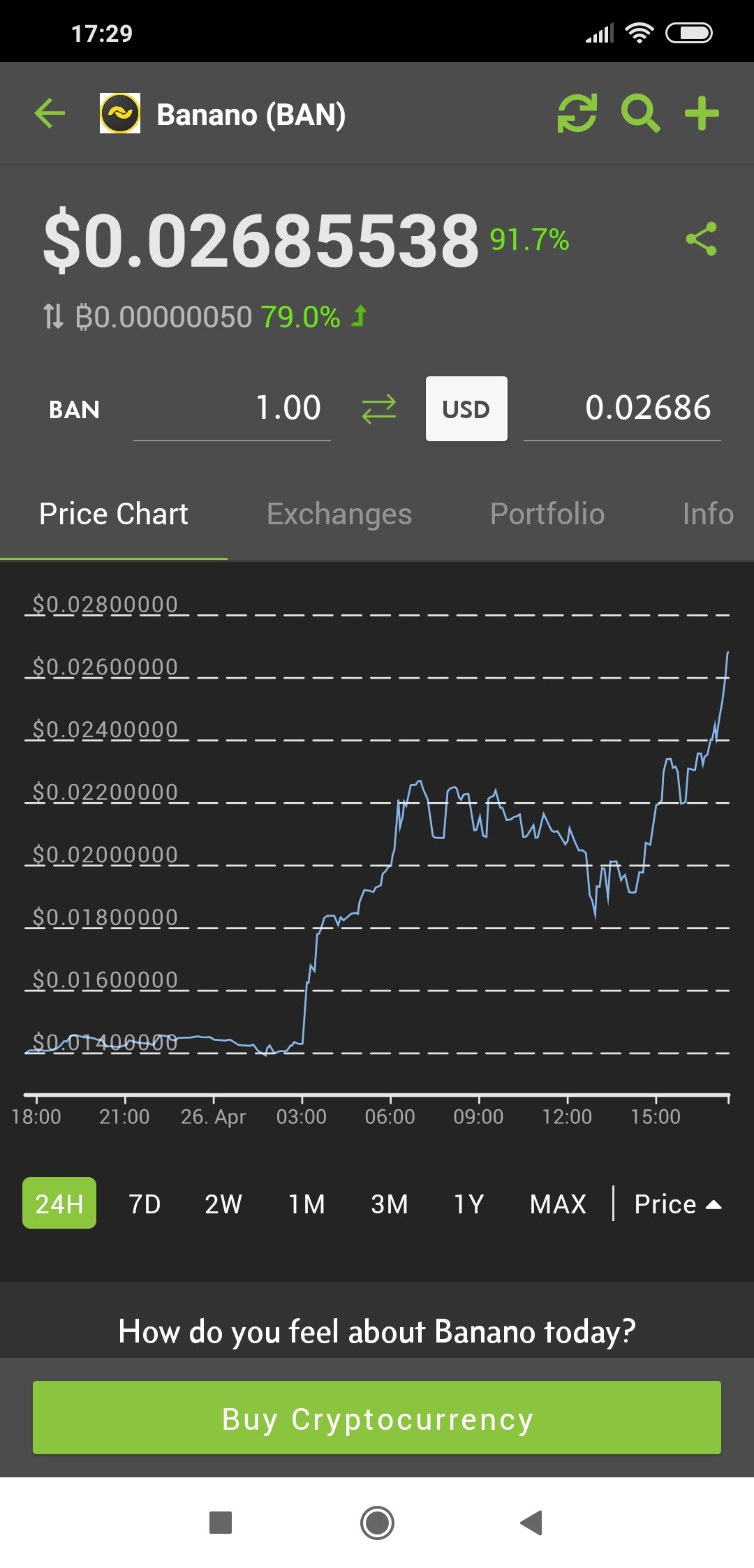754x1568 pixels.
Task: Show the 1Y chart range
Action: (x=468, y=1204)
